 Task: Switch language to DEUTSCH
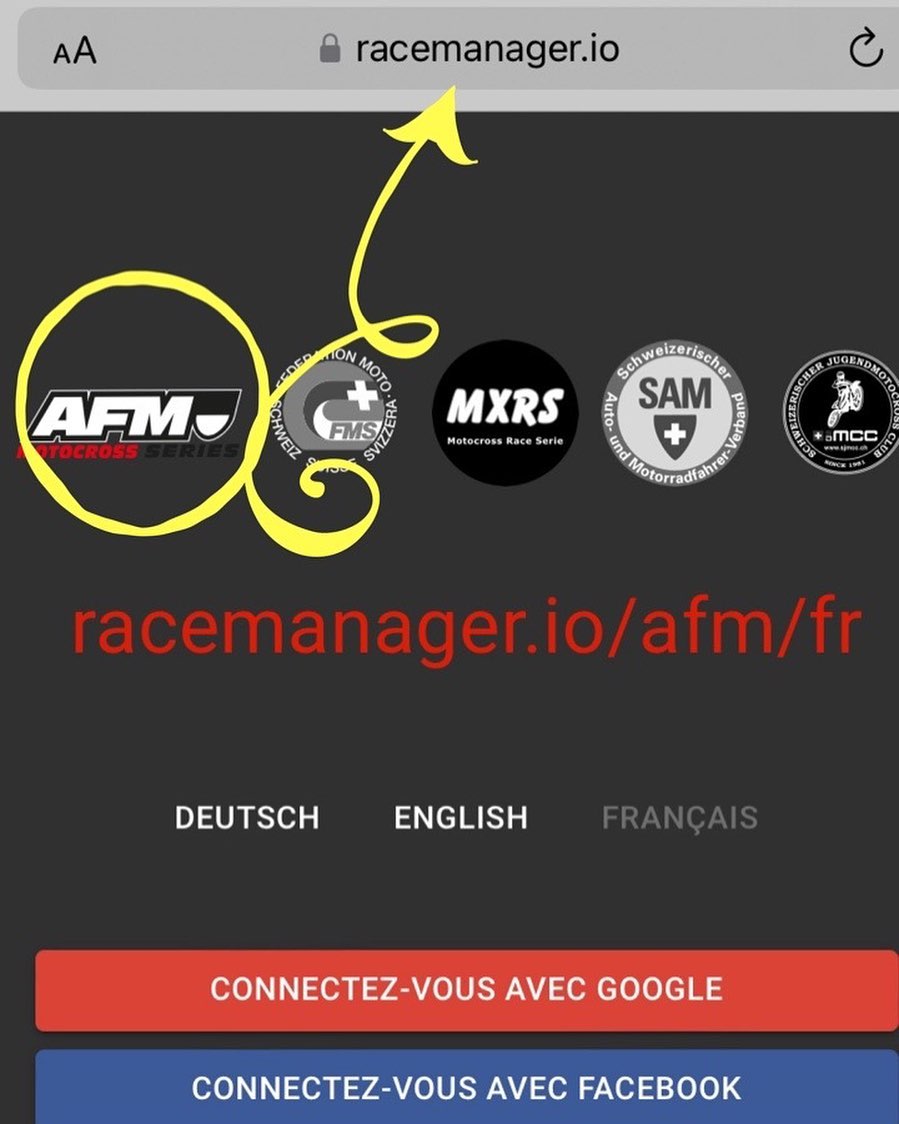[x=246, y=818]
